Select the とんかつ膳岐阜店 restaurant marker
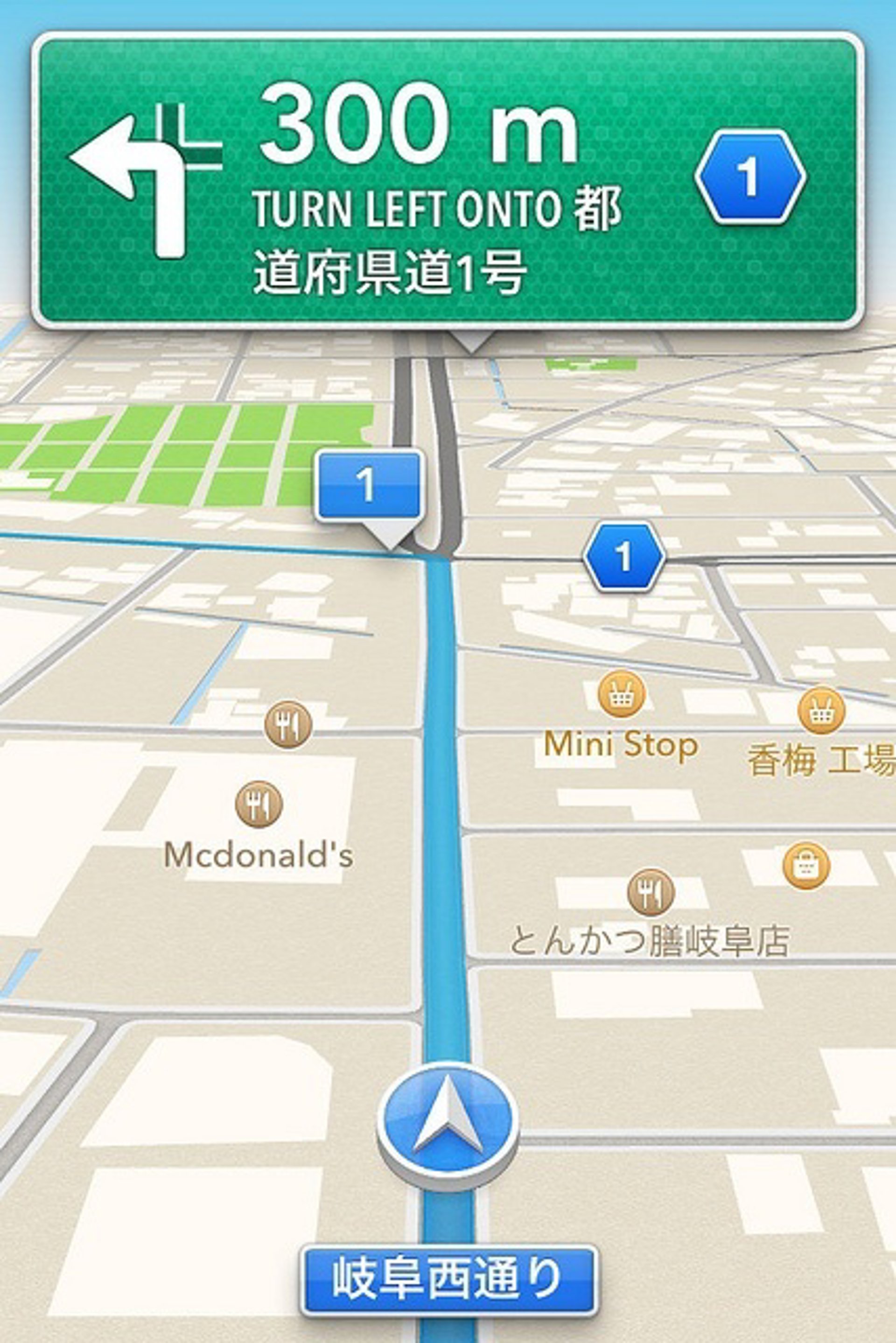 (x=650, y=892)
